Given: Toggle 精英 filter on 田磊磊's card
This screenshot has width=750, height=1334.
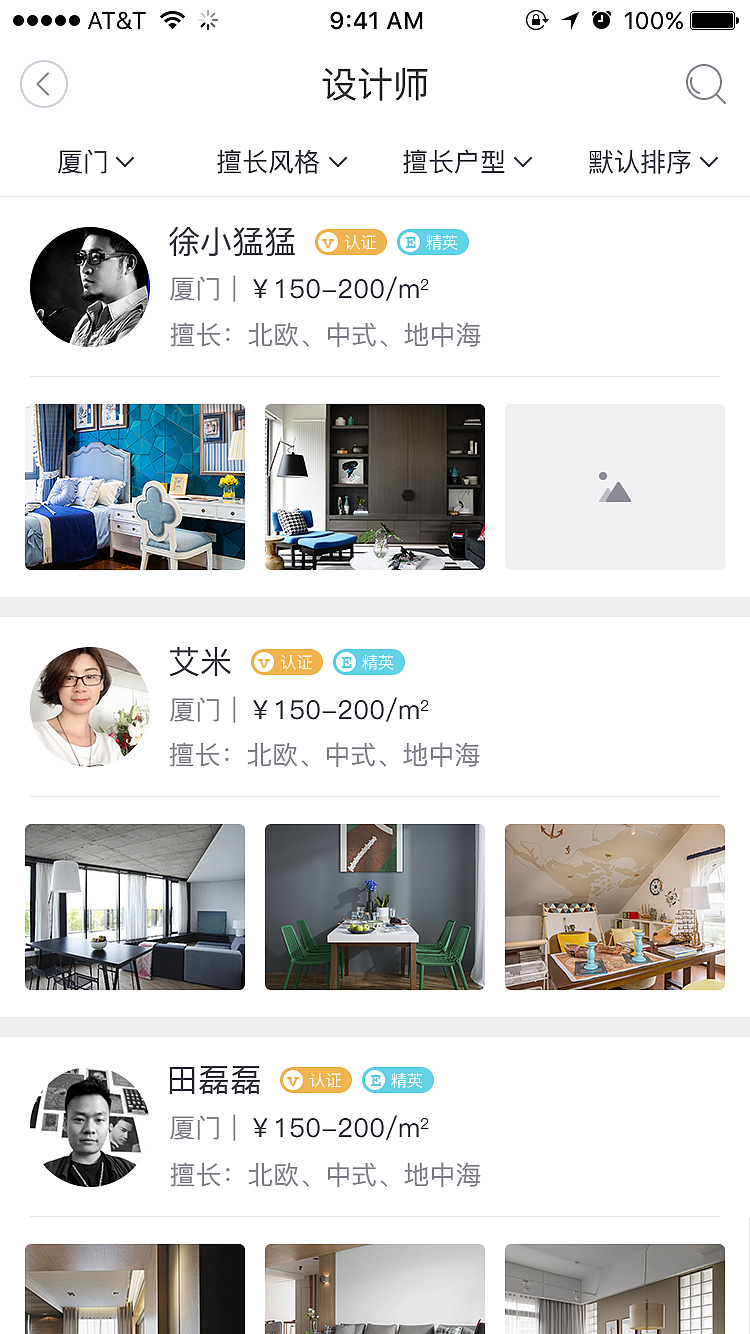Looking at the screenshot, I should coord(397,1080).
